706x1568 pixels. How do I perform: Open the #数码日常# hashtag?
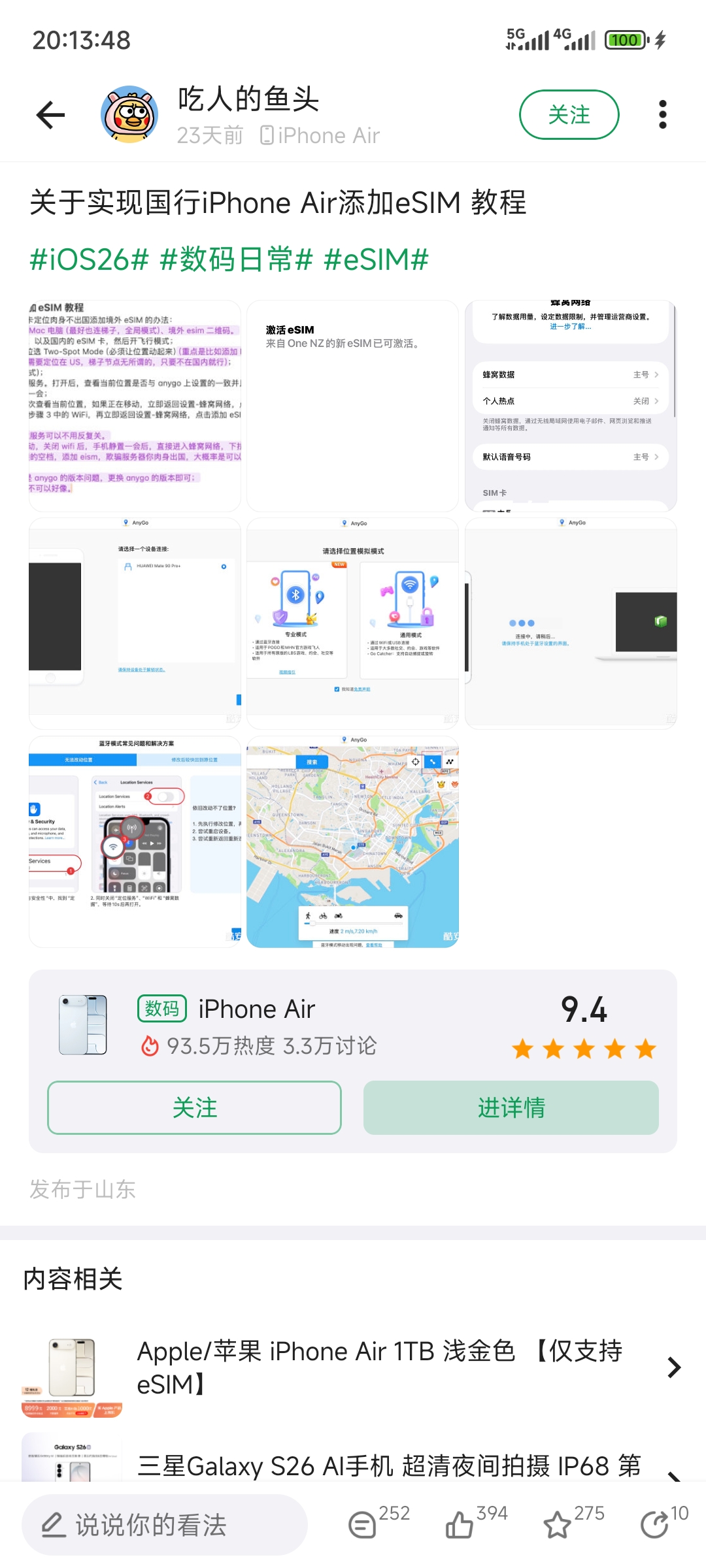237,259
